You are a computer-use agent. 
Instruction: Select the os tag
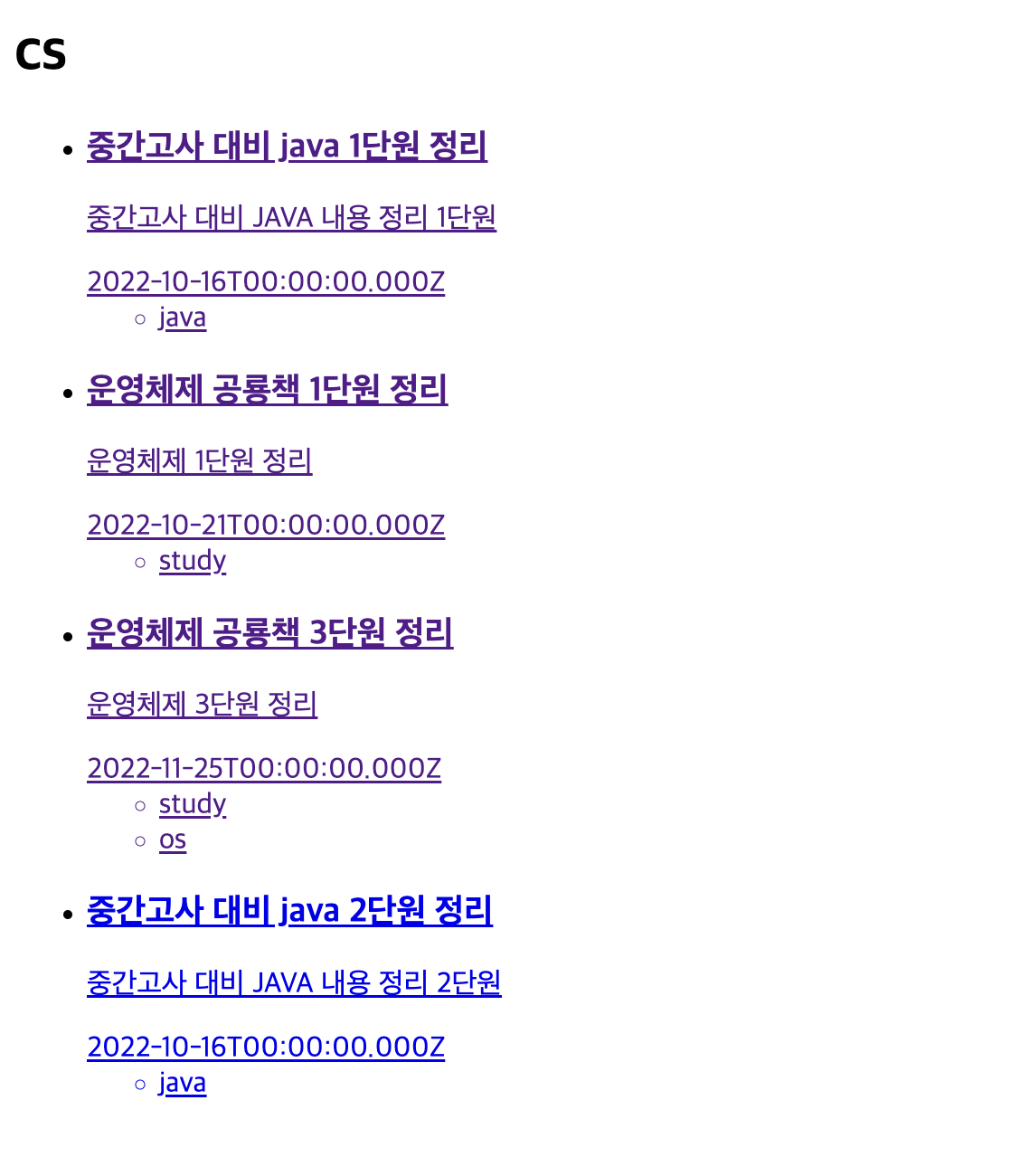(173, 840)
